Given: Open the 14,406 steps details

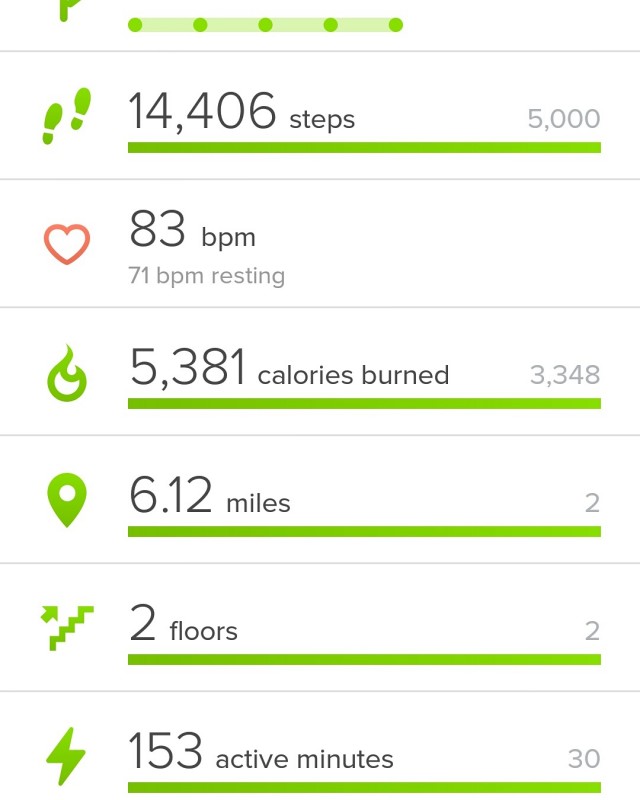Looking at the screenshot, I should pyautogui.click(x=320, y=116).
